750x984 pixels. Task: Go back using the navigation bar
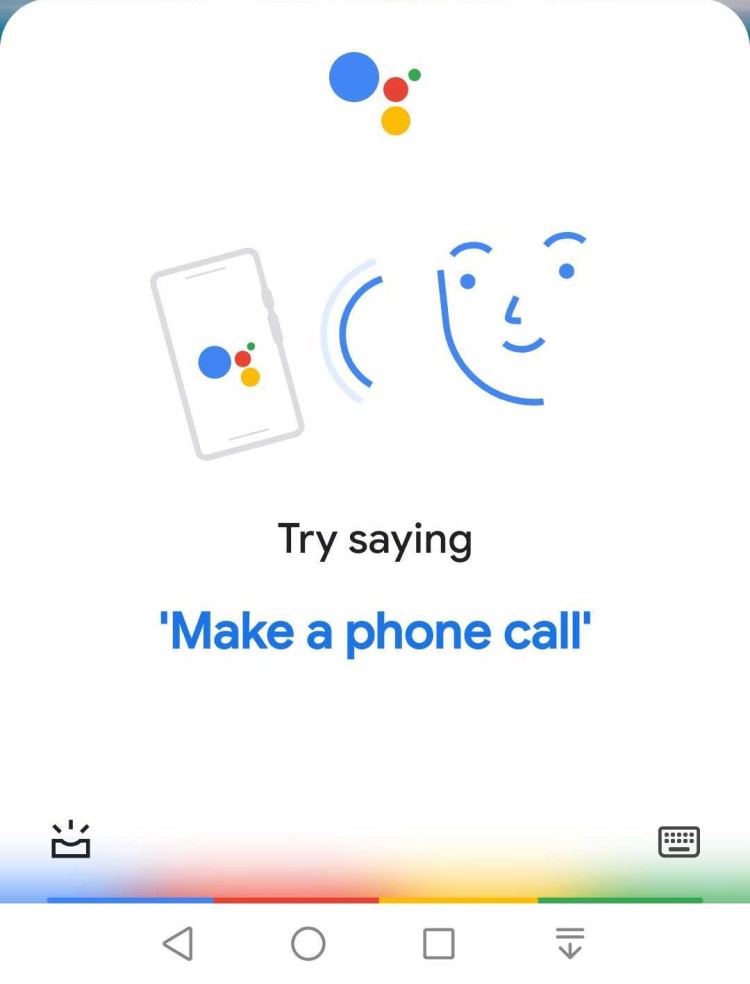tap(178, 943)
